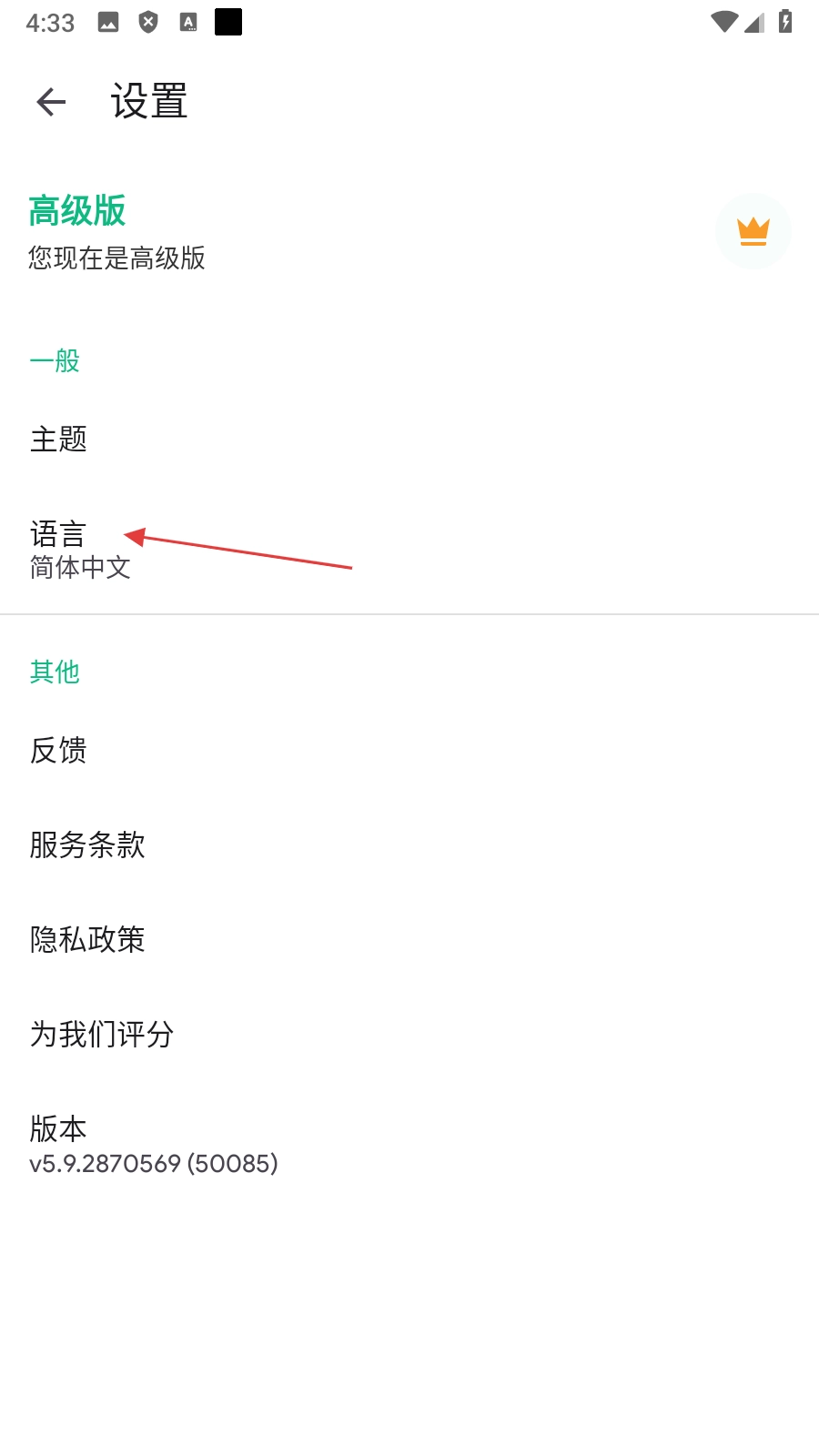Image resolution: width=819 pixels, height=1456 pixels.
Task: Open the 语言 language setting
Action: point(409,550)
